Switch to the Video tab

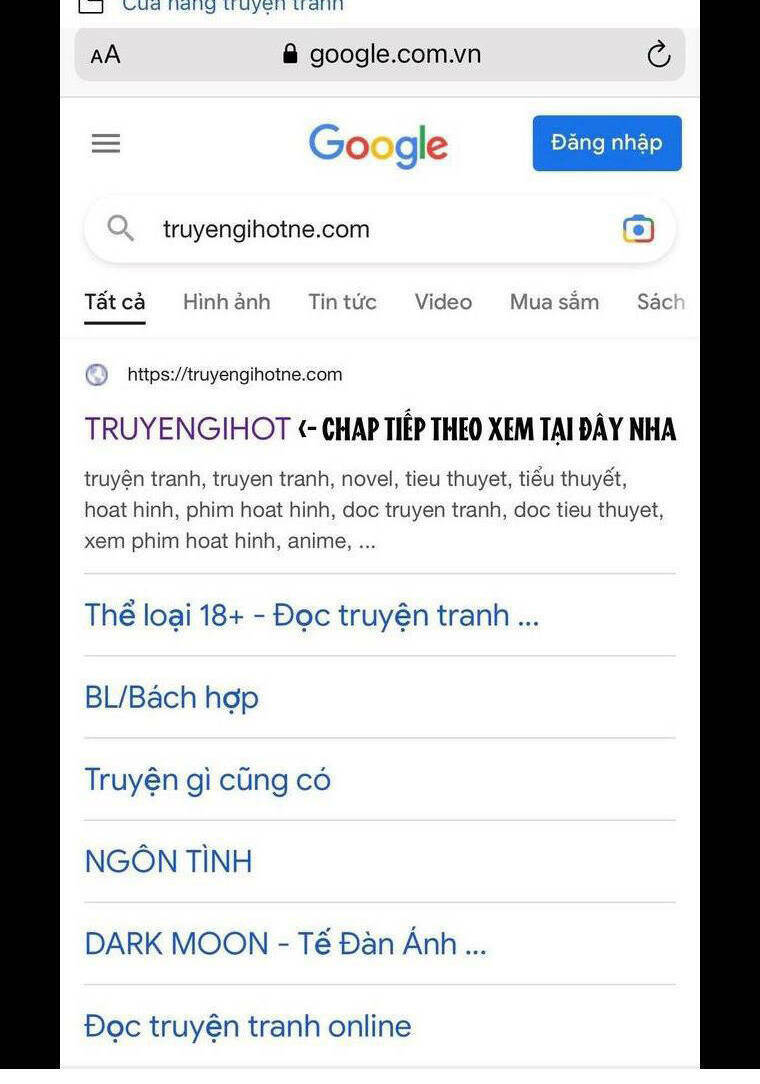[443, 301]
